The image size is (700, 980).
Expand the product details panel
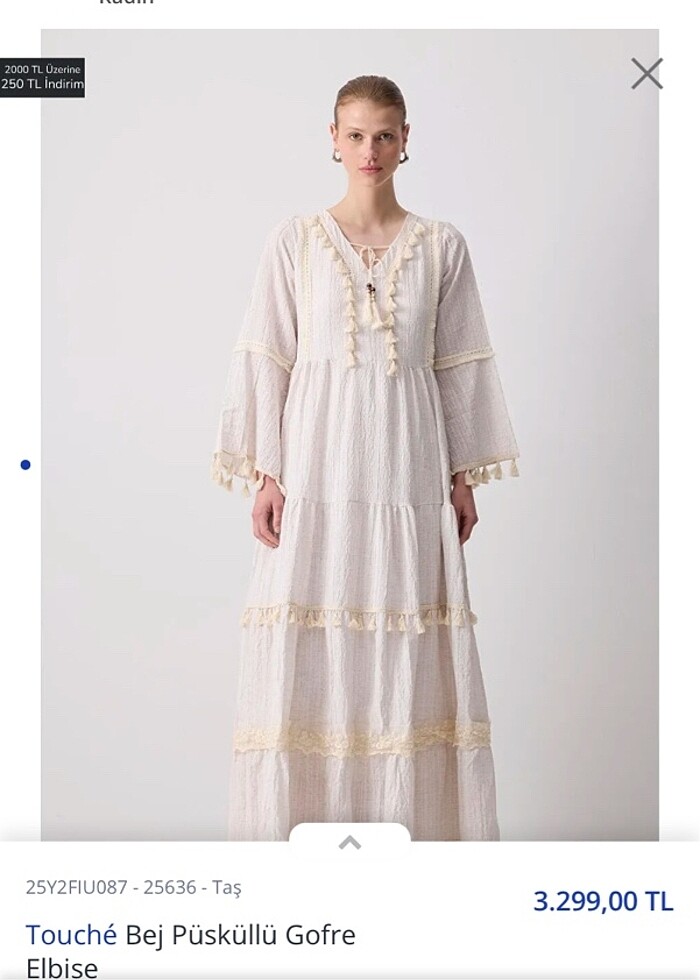[349, 843]
